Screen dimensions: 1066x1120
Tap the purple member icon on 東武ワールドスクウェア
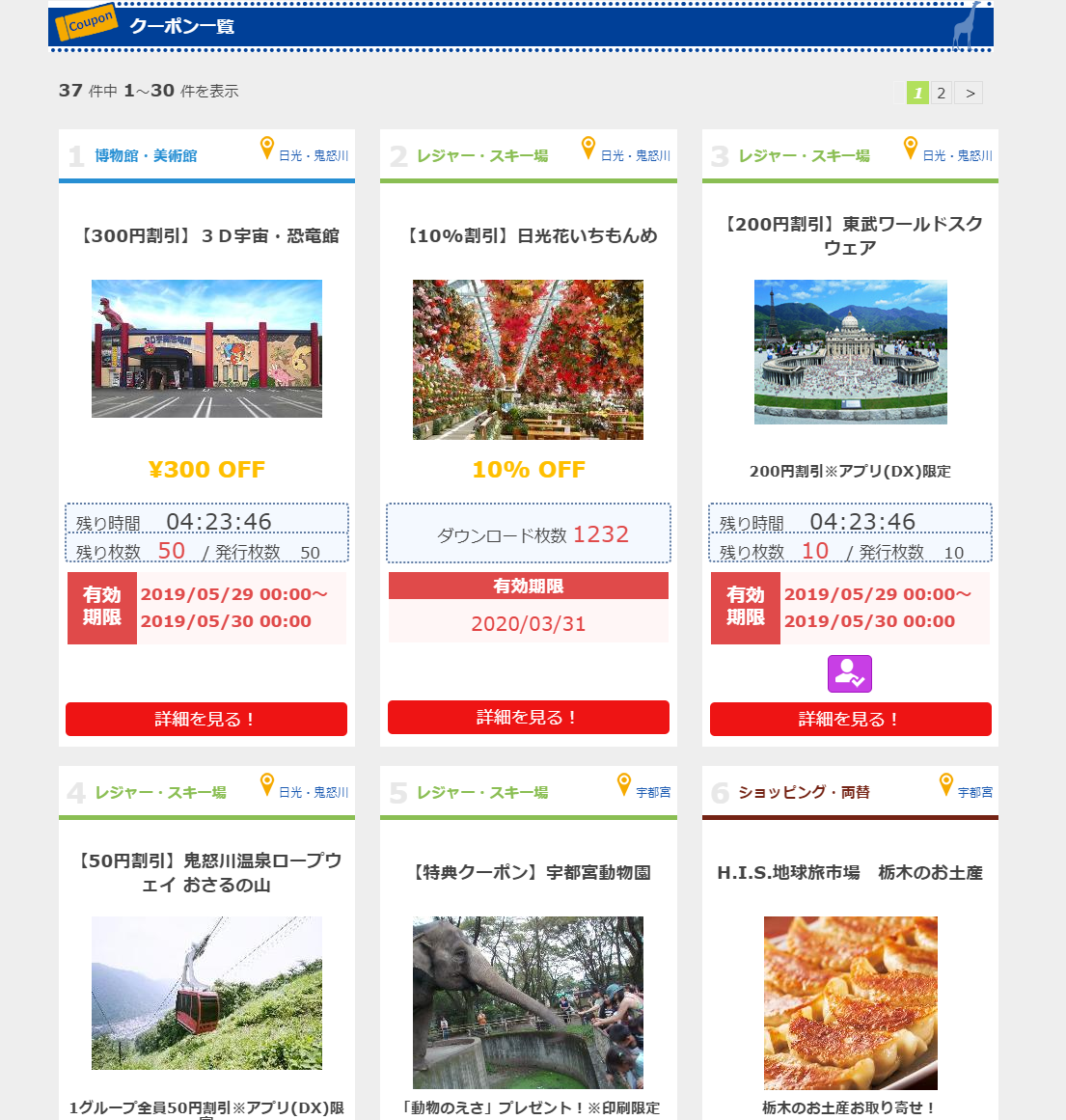850,673
